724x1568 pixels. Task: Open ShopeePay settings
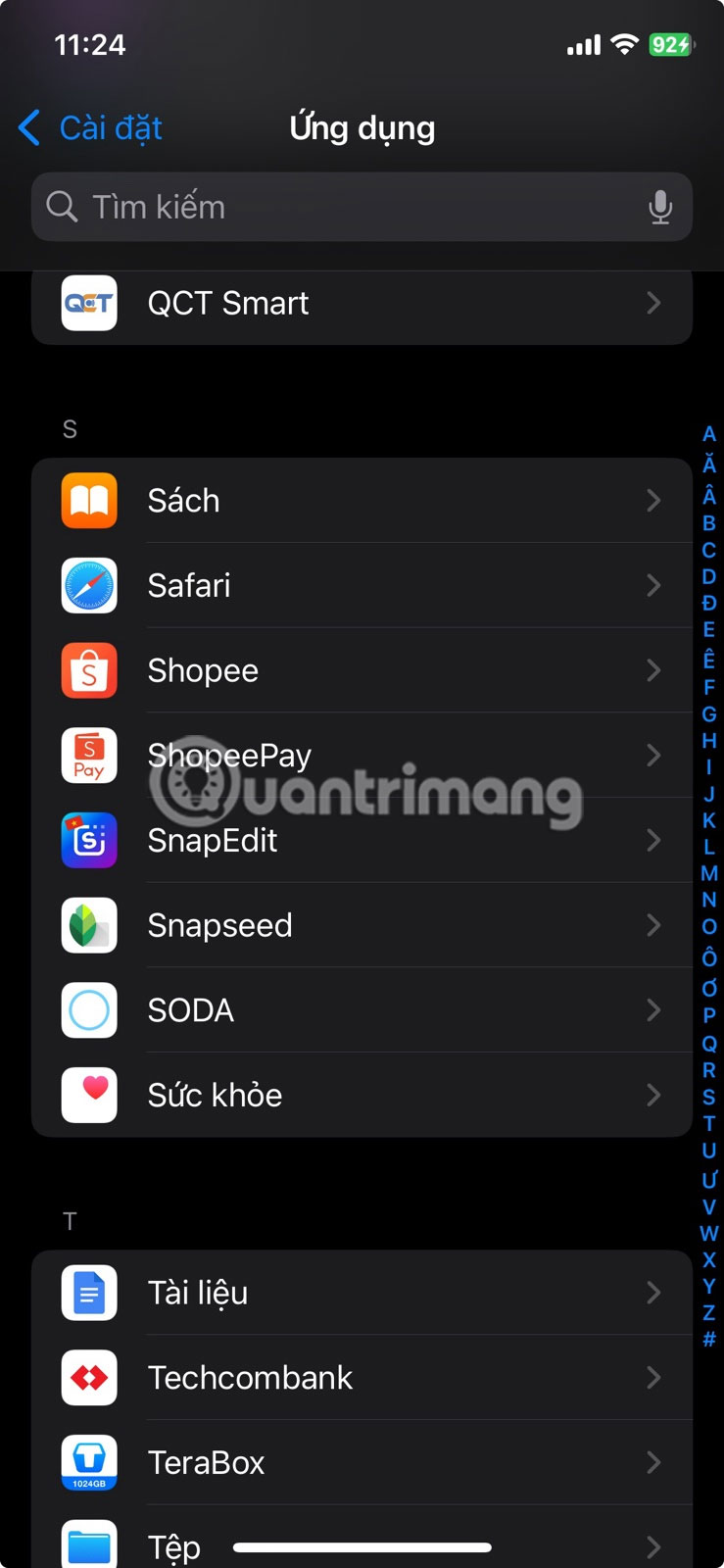tap(361, 756)
